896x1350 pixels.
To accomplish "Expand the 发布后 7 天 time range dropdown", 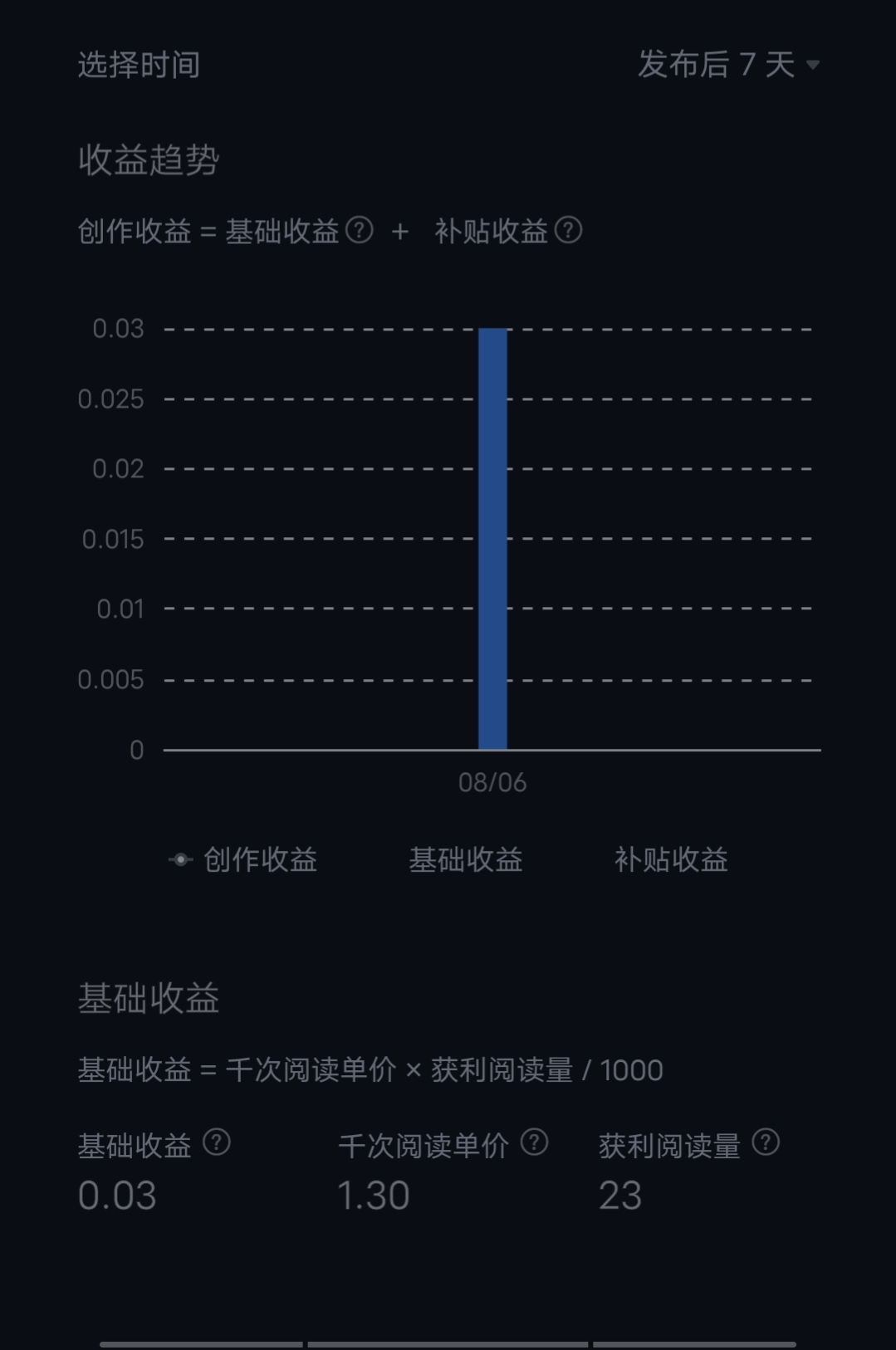I will click(718, 64).
